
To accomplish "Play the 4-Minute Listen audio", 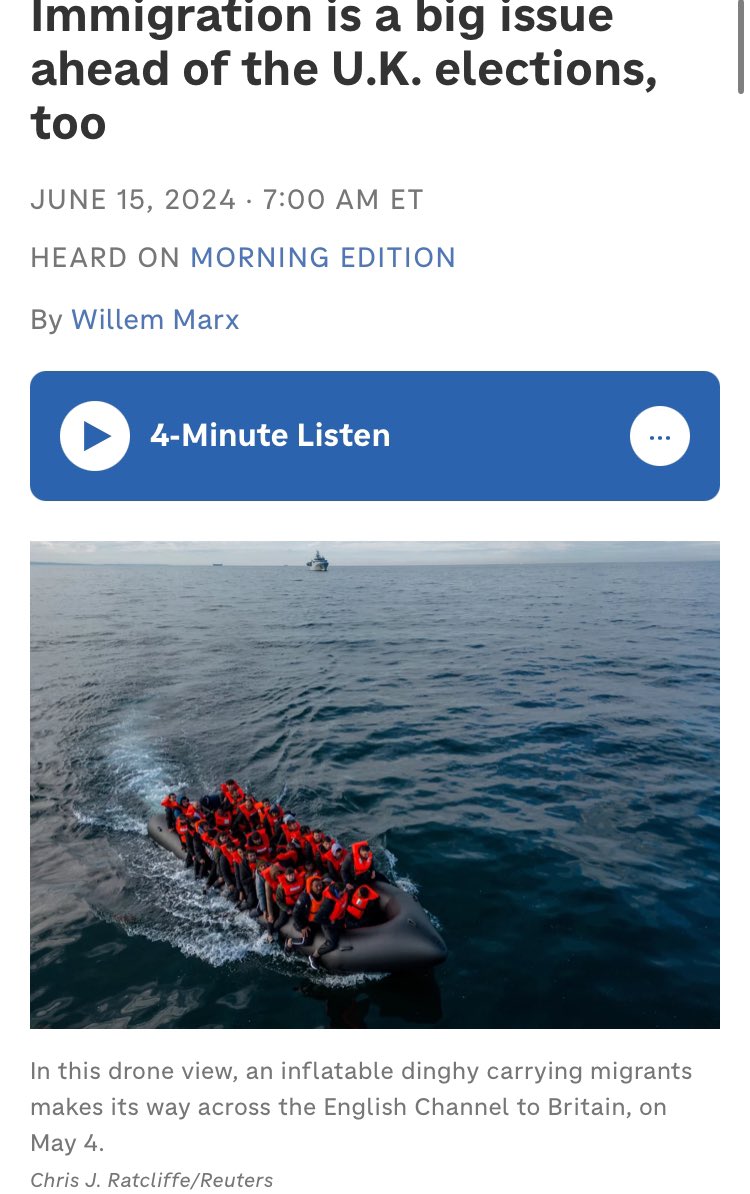I will [95, 436].
